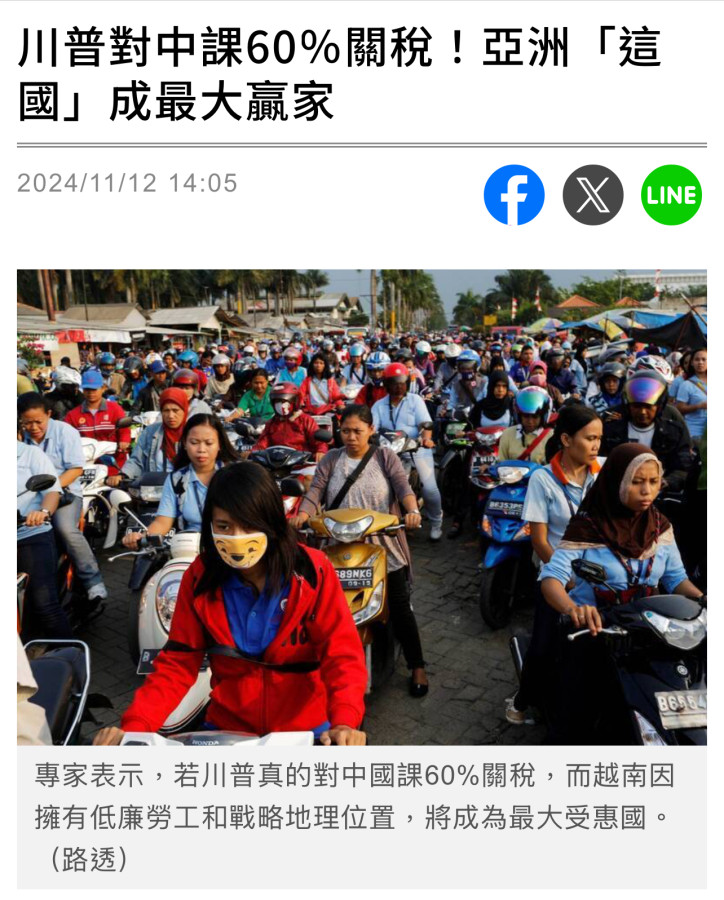Share the article via LINE

(671, 195)
